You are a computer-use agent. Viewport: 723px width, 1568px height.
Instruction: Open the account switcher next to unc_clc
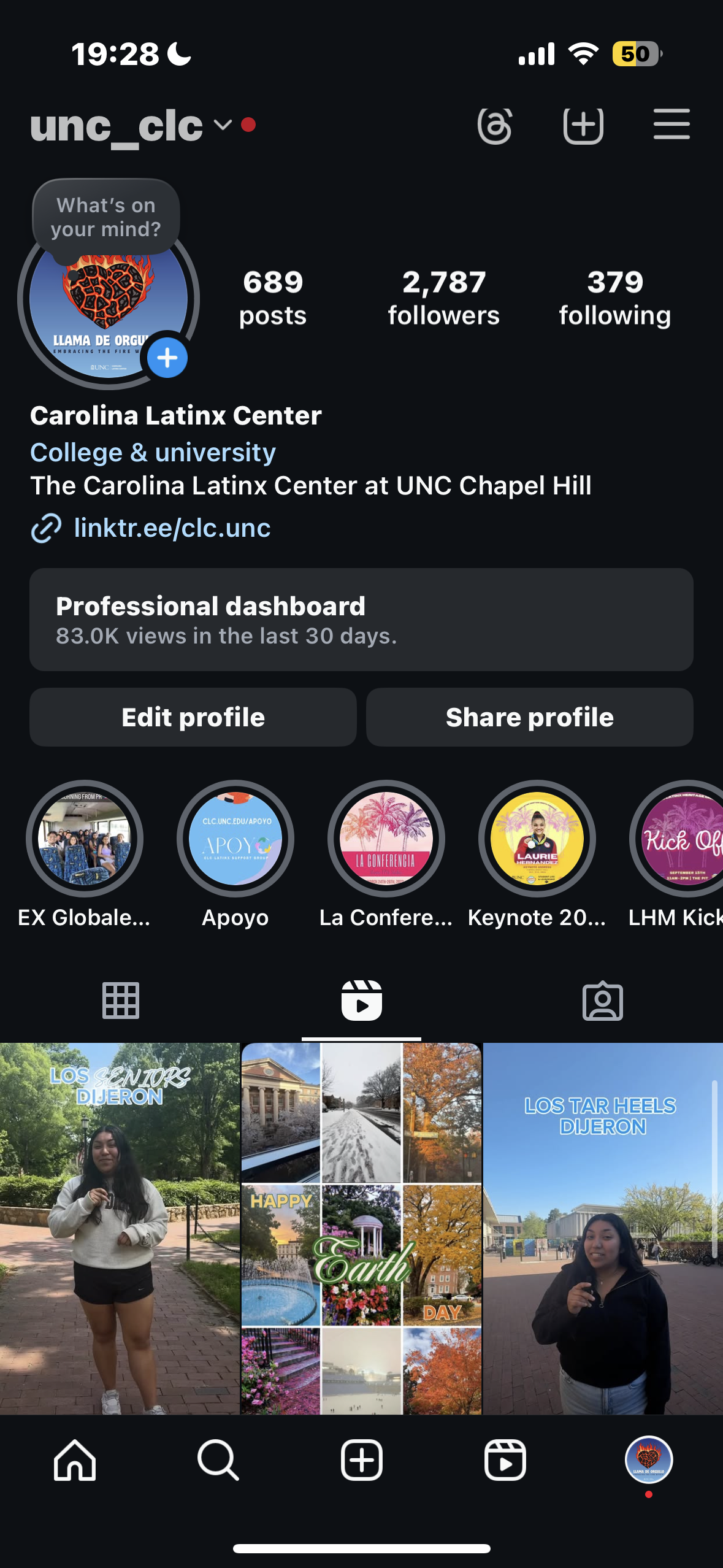222,125
